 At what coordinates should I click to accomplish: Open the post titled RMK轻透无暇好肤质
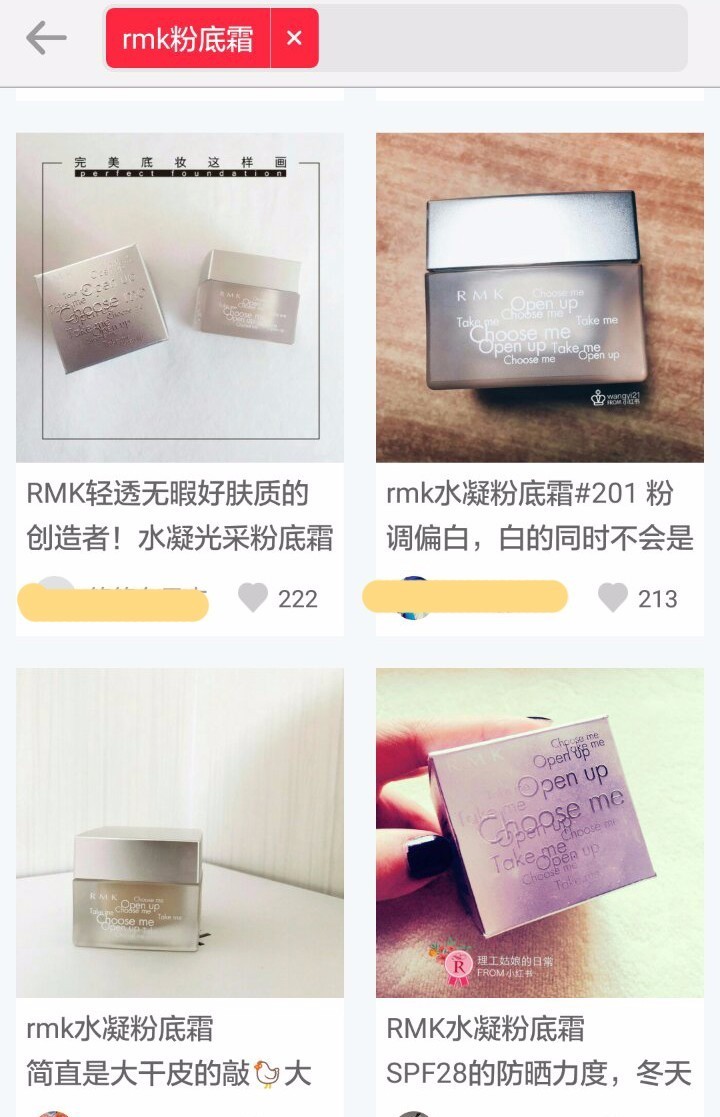[180, 510]
